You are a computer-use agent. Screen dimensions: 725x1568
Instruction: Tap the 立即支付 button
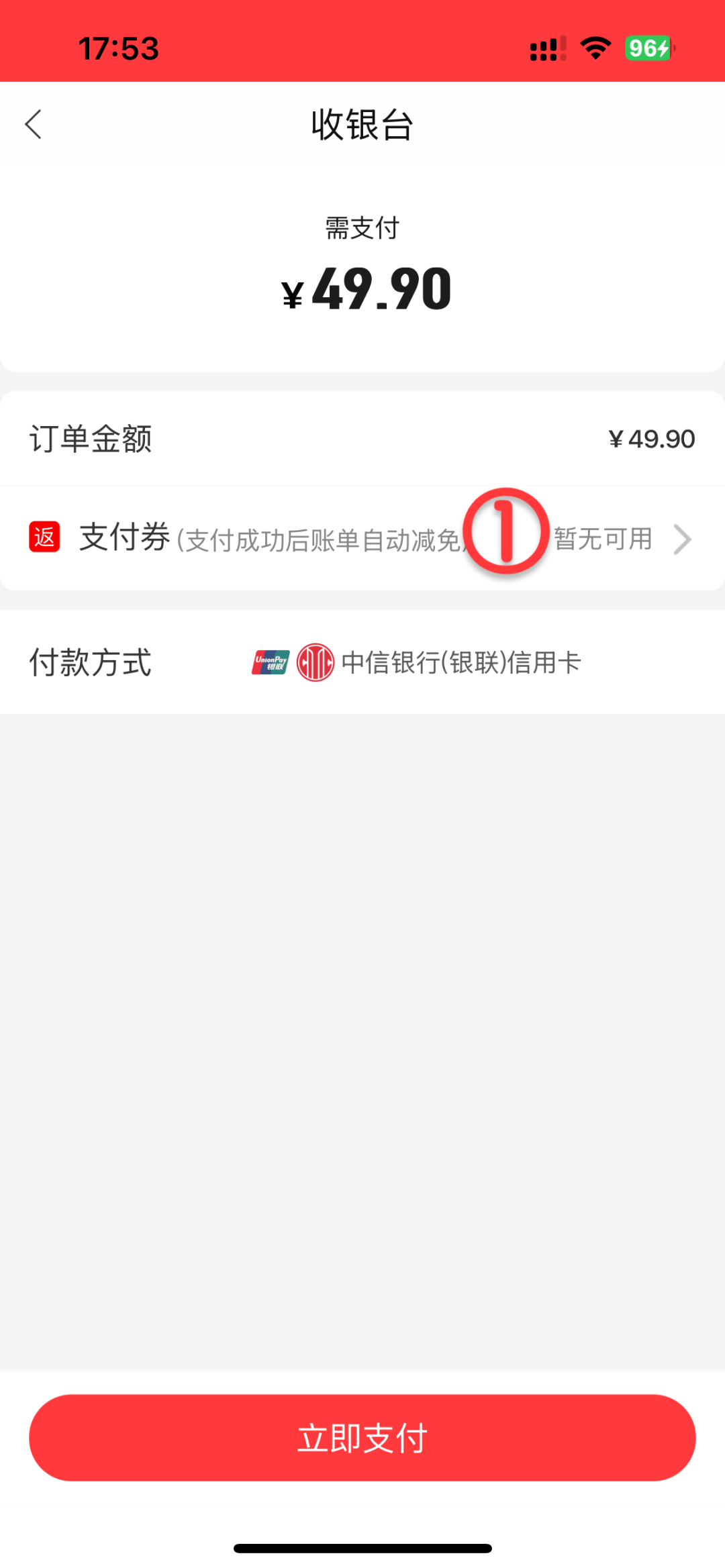(362, 1437)
